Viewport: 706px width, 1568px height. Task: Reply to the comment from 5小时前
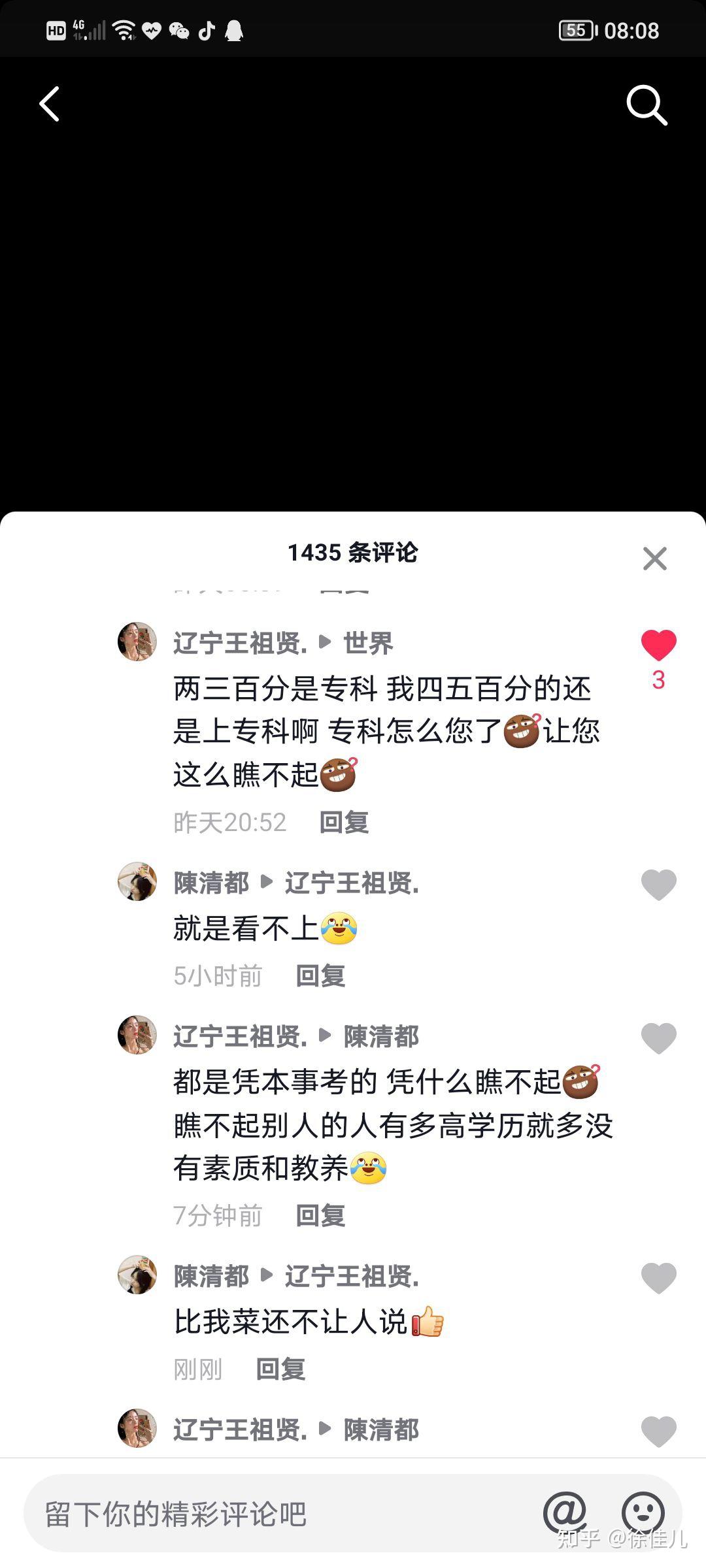(x=320, y=975)
